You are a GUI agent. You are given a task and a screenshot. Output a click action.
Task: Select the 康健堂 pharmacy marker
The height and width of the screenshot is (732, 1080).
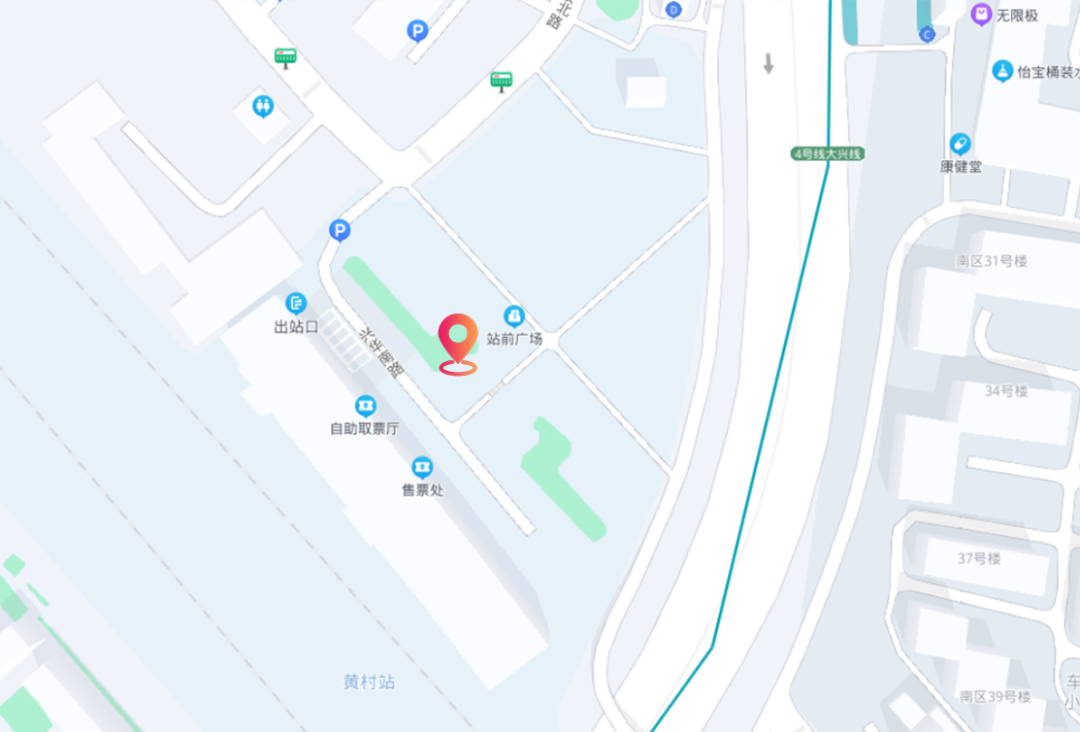point(960,144)
